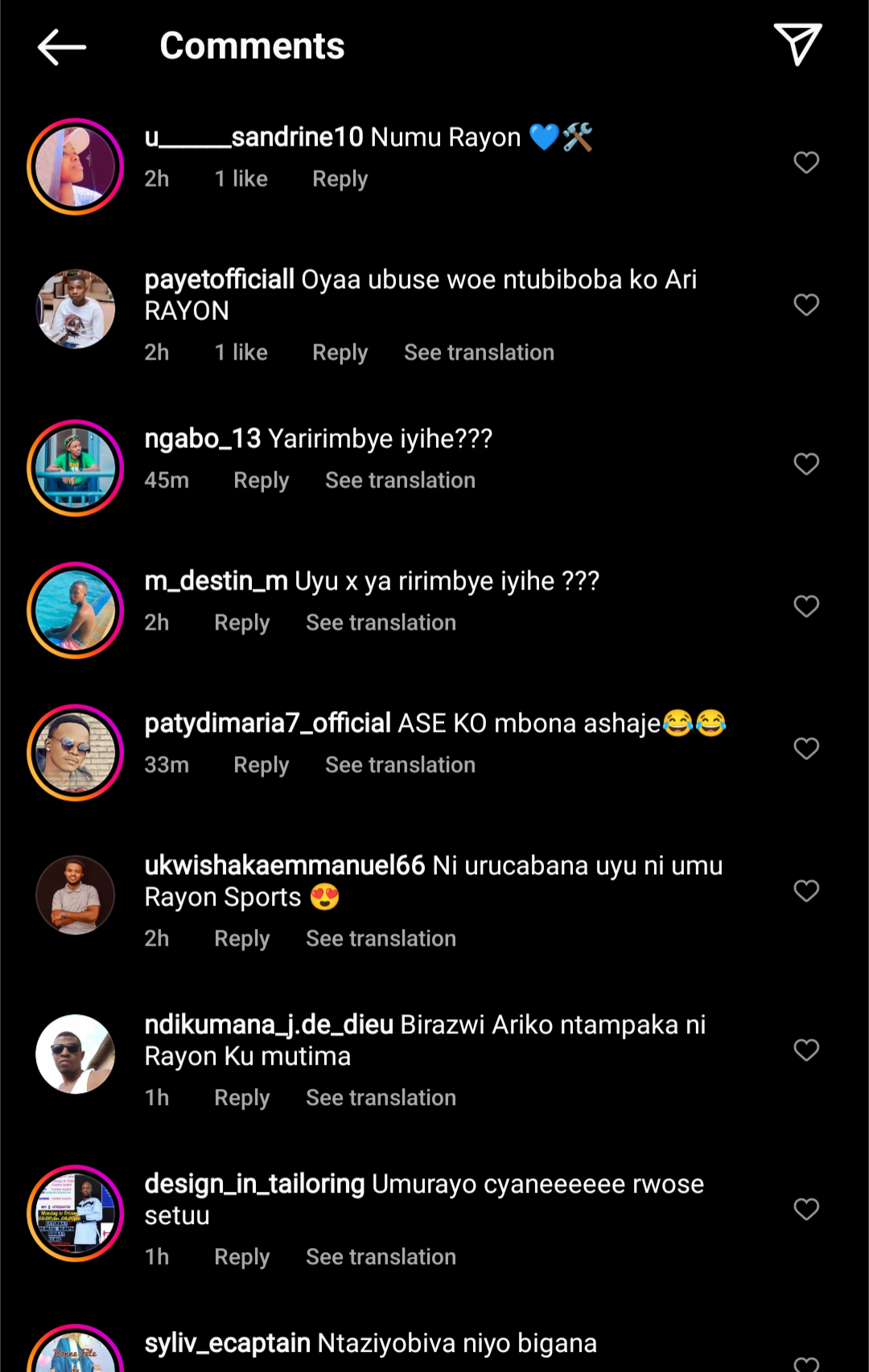Image resolution: width=869 pixels, height=1372 pixels.
Task: Translate m_destin_m's comment
Action: (x=381, y=622)
